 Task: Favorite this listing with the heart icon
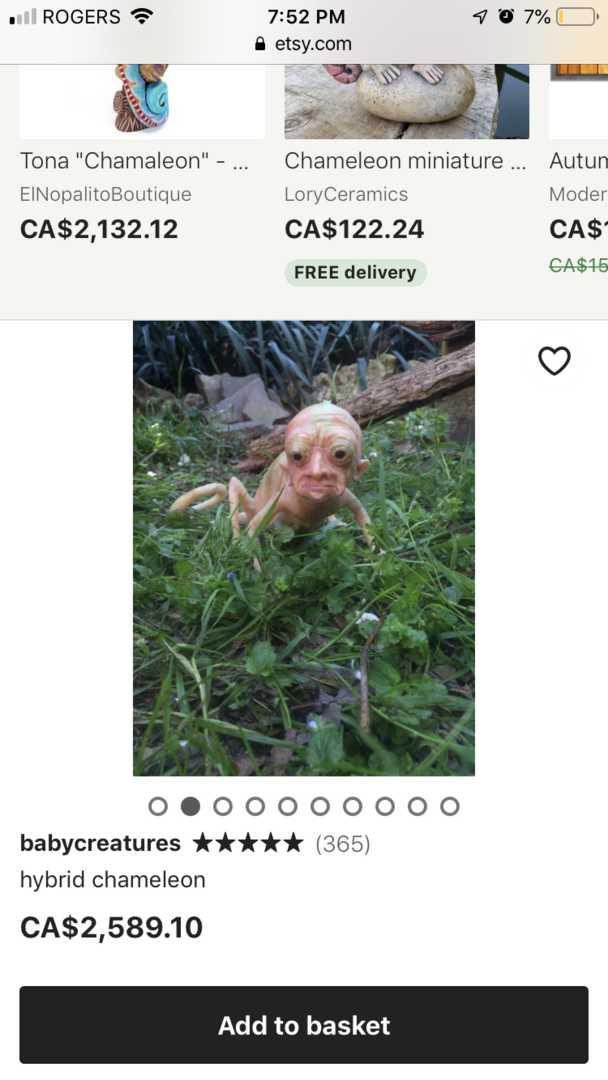[554, 360]
